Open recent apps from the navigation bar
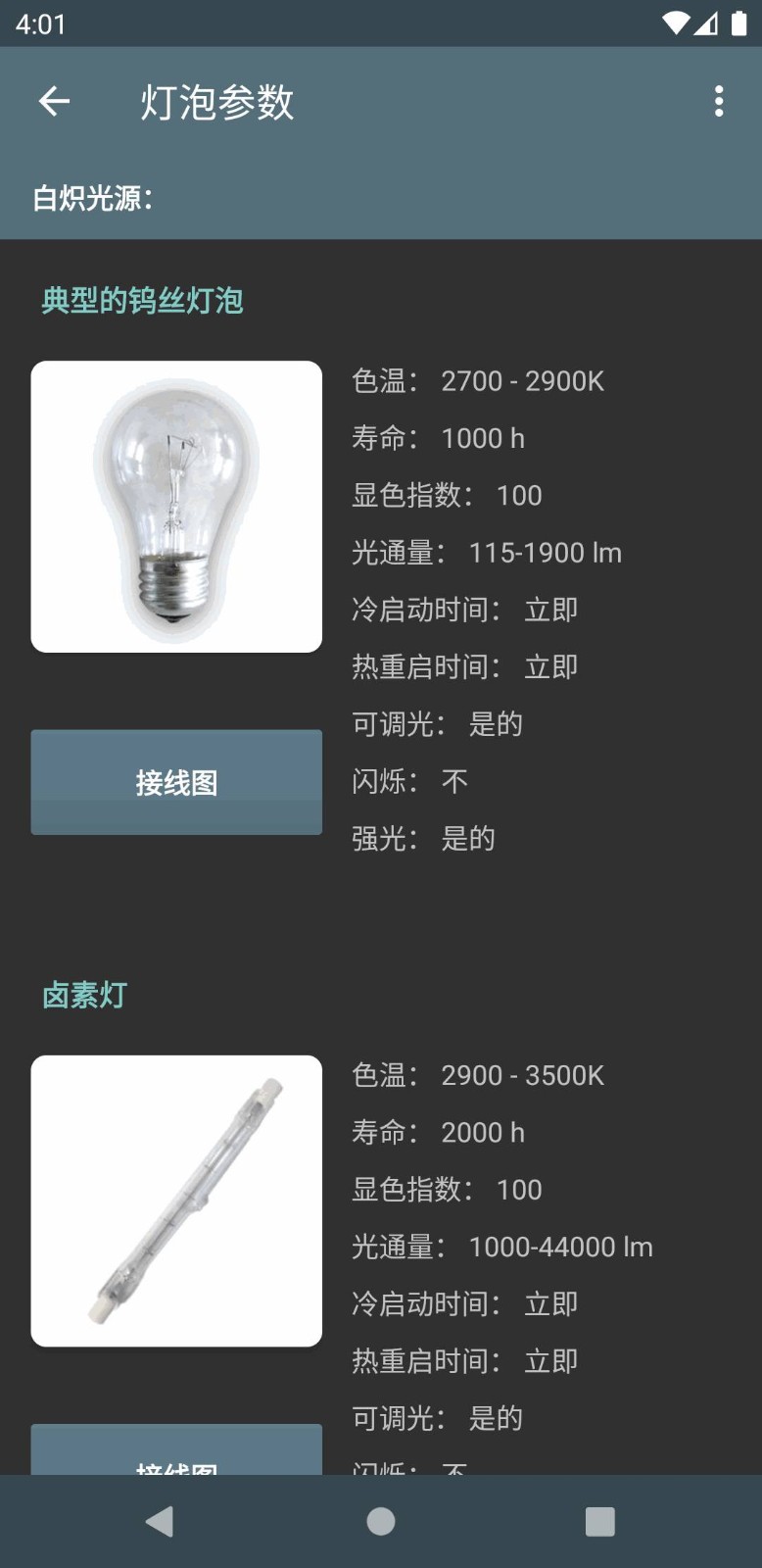 [x=599, y=1521]
